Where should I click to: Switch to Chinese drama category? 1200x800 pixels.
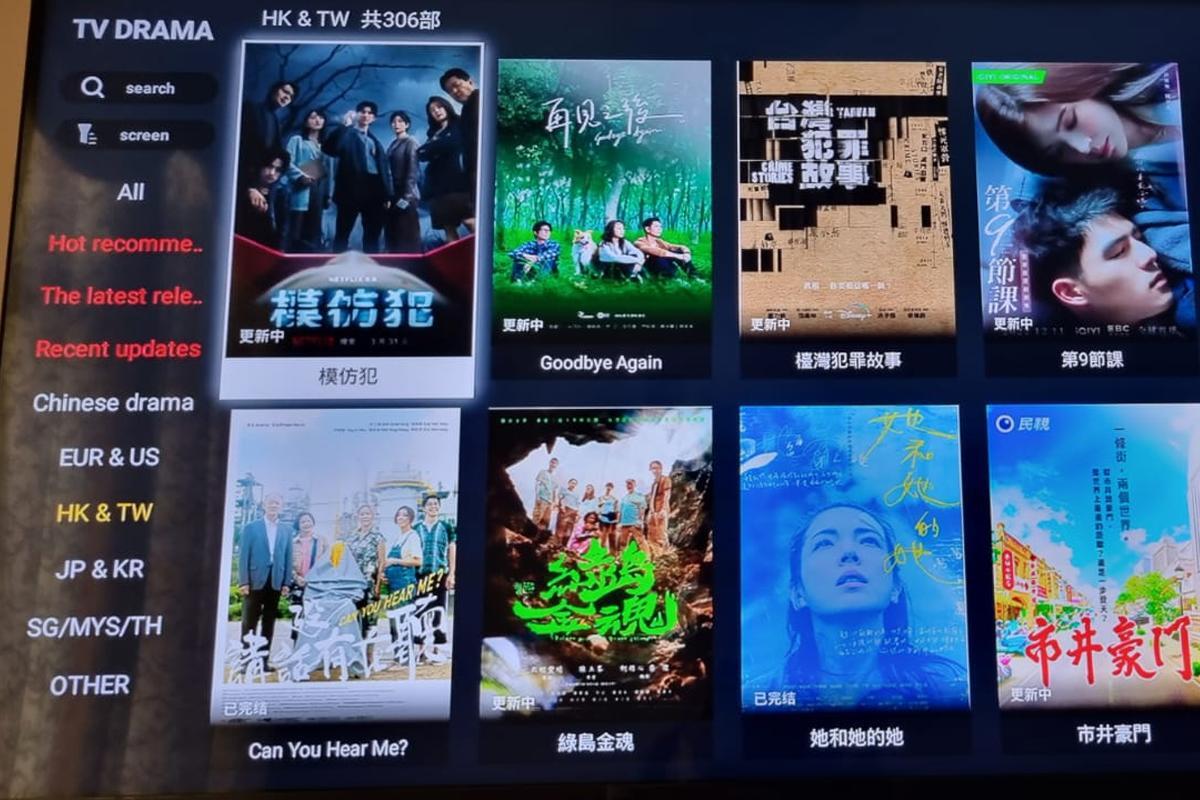pos(113,403)
